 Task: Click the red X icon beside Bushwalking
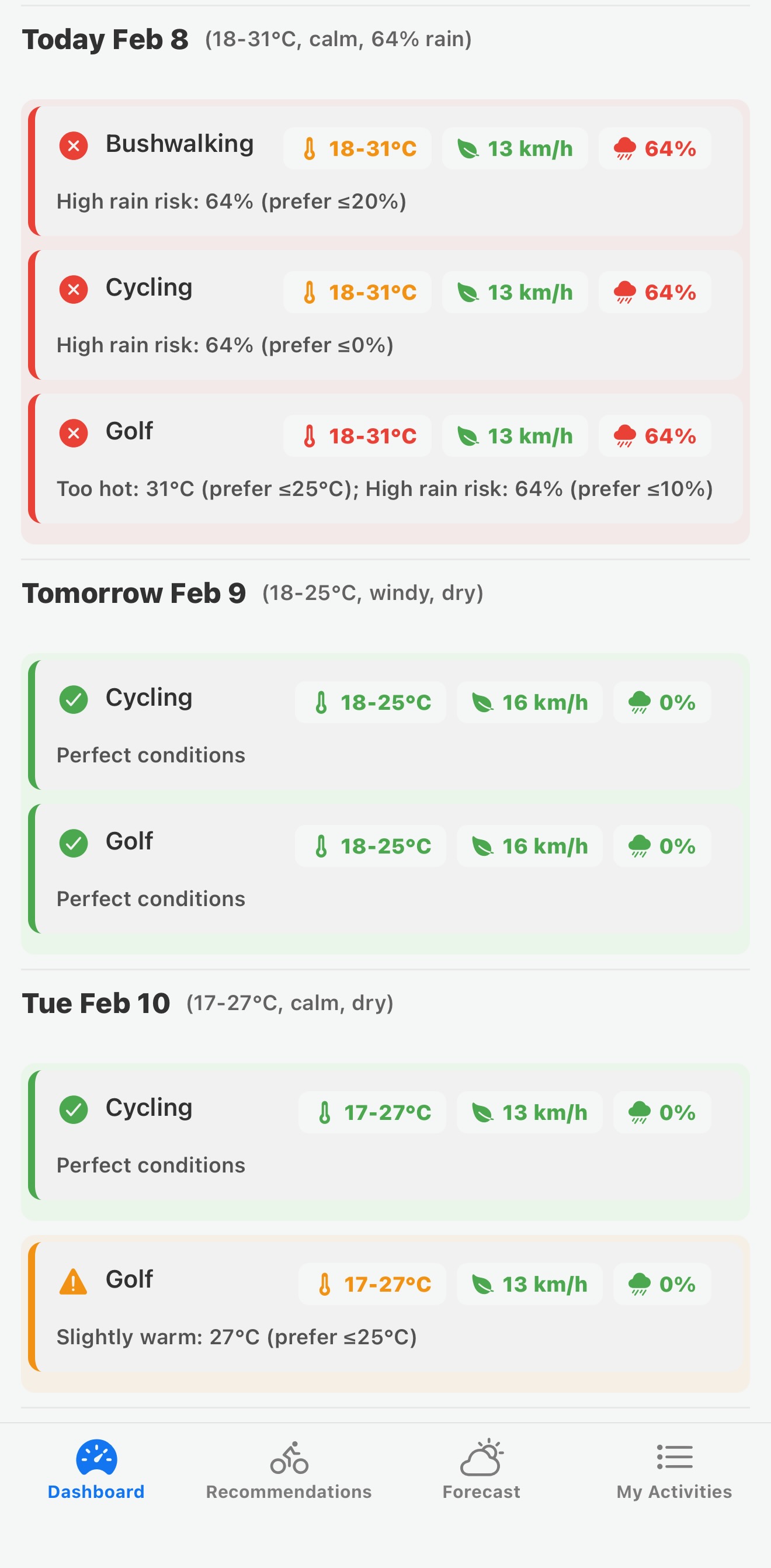click(x=72, y=147)
